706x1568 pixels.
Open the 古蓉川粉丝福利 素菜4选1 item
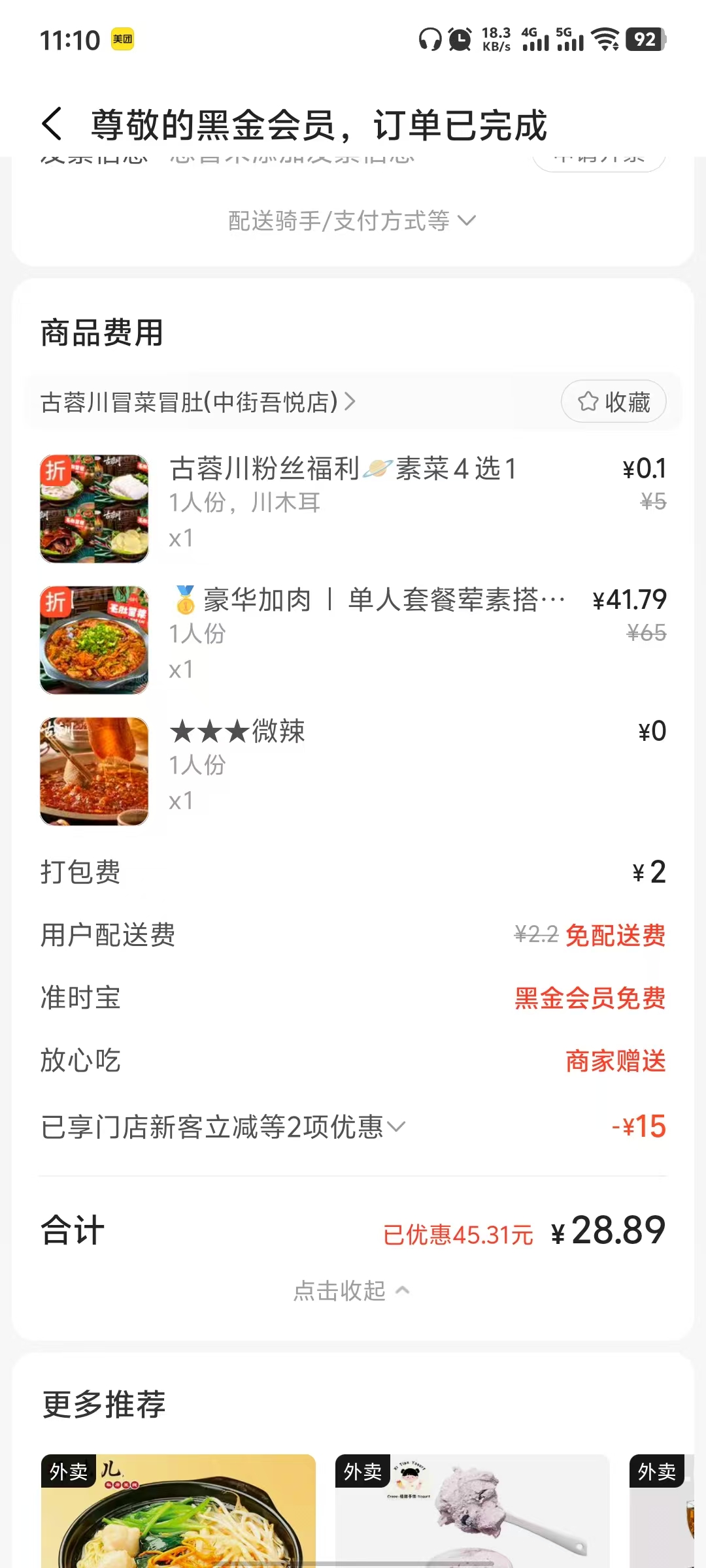click(343, 469)
